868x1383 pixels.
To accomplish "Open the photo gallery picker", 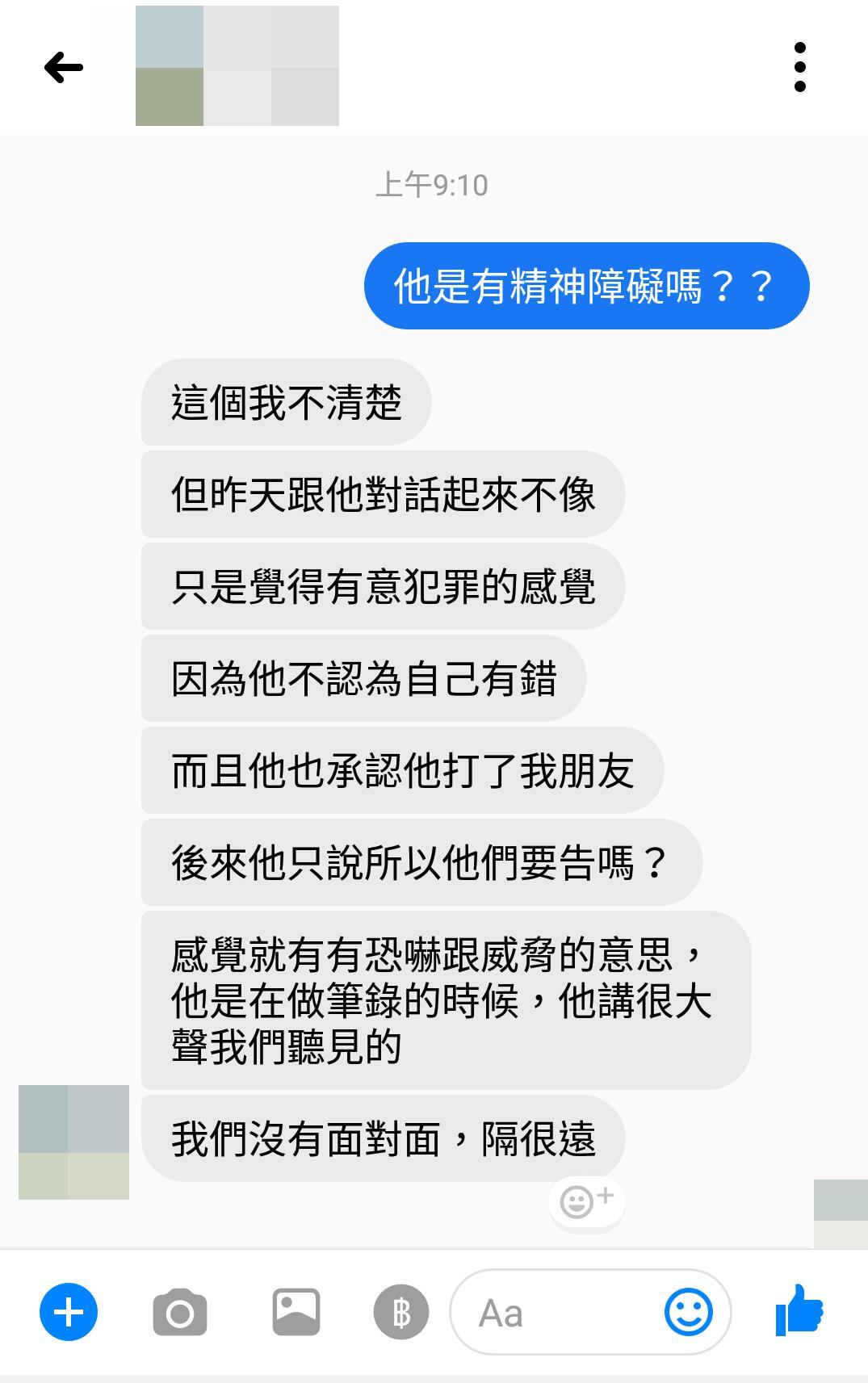I will (x=296, y=1312).
